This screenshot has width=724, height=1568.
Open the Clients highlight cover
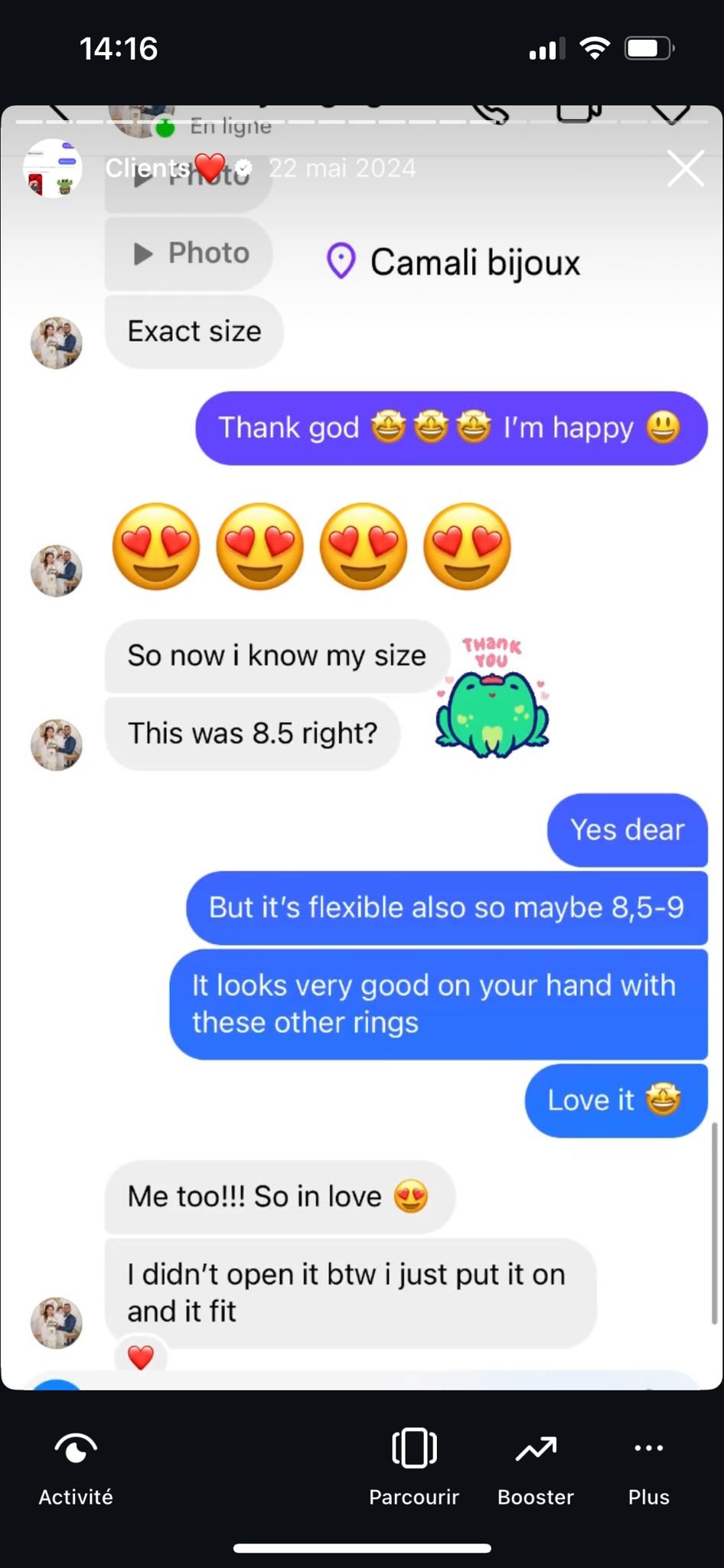pos(52,168)
